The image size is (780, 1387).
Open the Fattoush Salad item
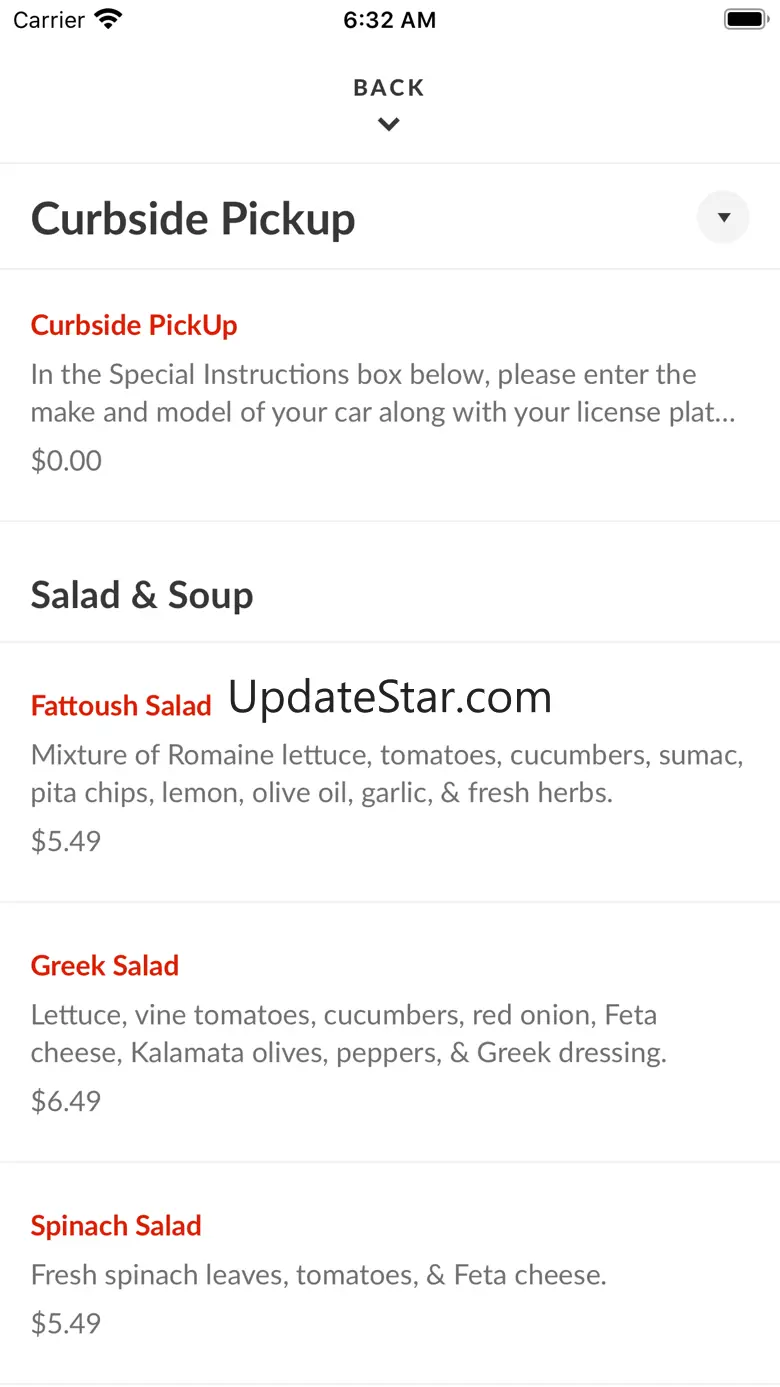pyautogui.click(x=121, y=706)
